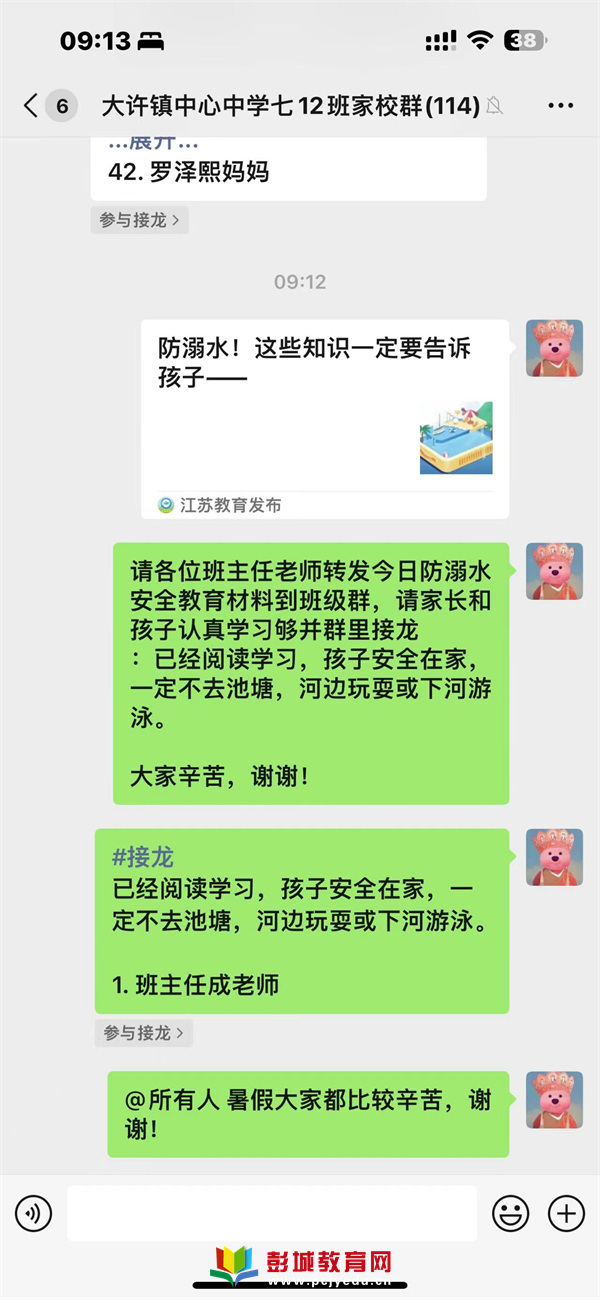The height and width of the screenshot is (1300, 600).
Task: Open the emoji picker
Action: (x=511, y=1214)
